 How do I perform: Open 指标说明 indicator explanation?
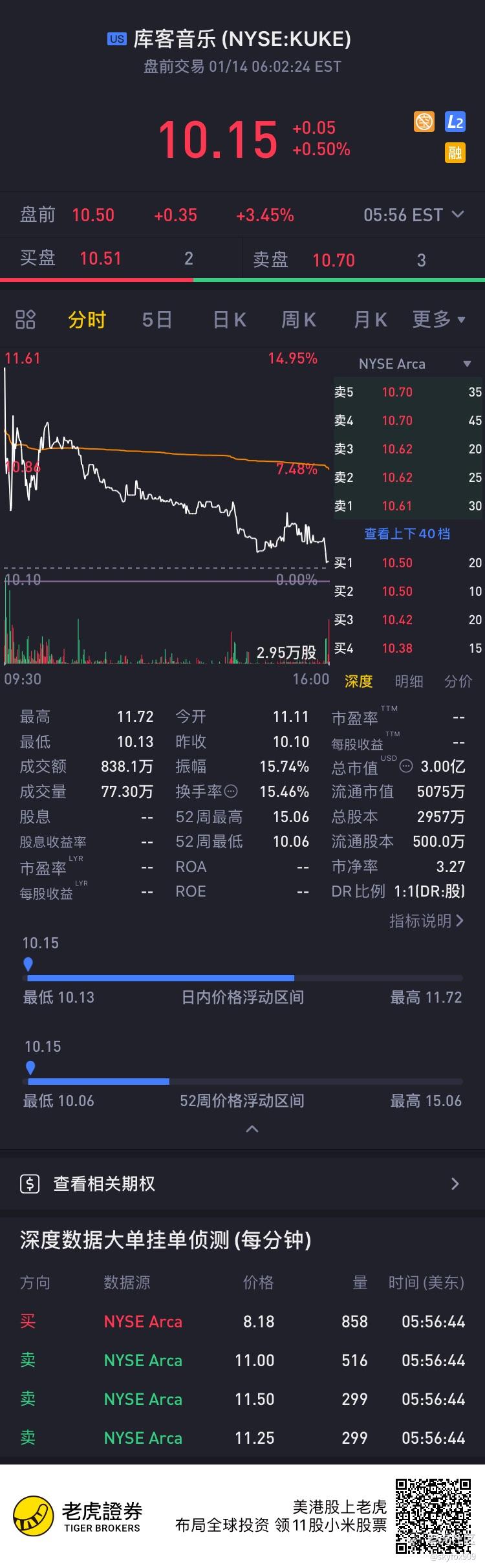426,920
